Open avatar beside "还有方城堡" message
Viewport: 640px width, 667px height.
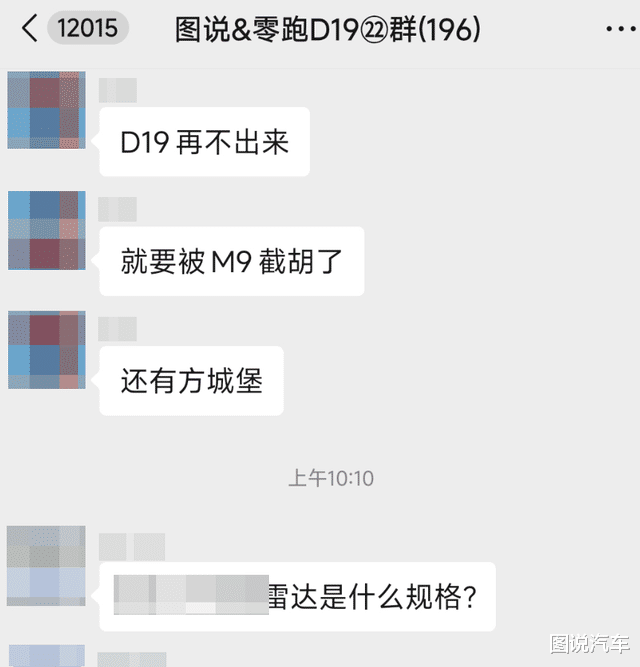click(46, 350)
